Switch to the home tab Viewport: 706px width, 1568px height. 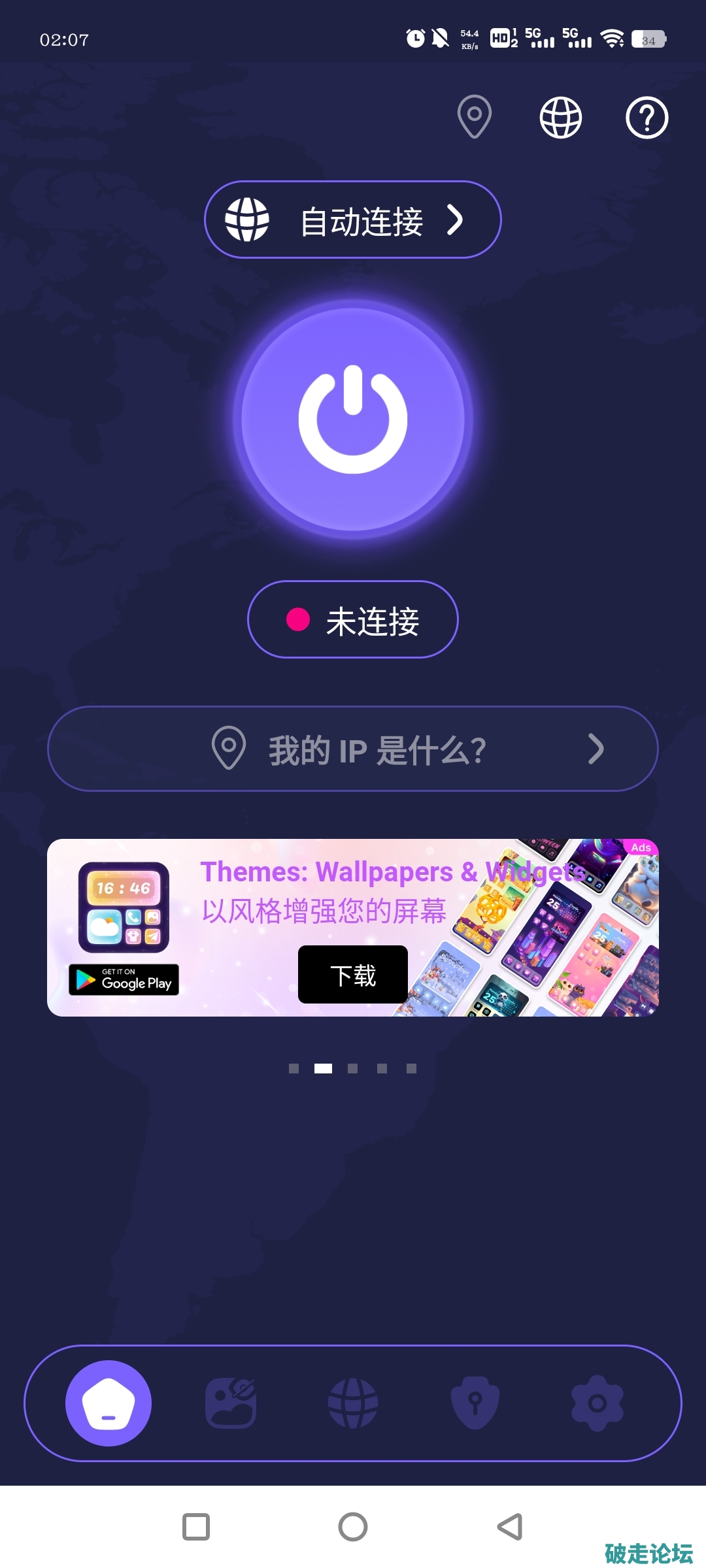click(109, 1403)
